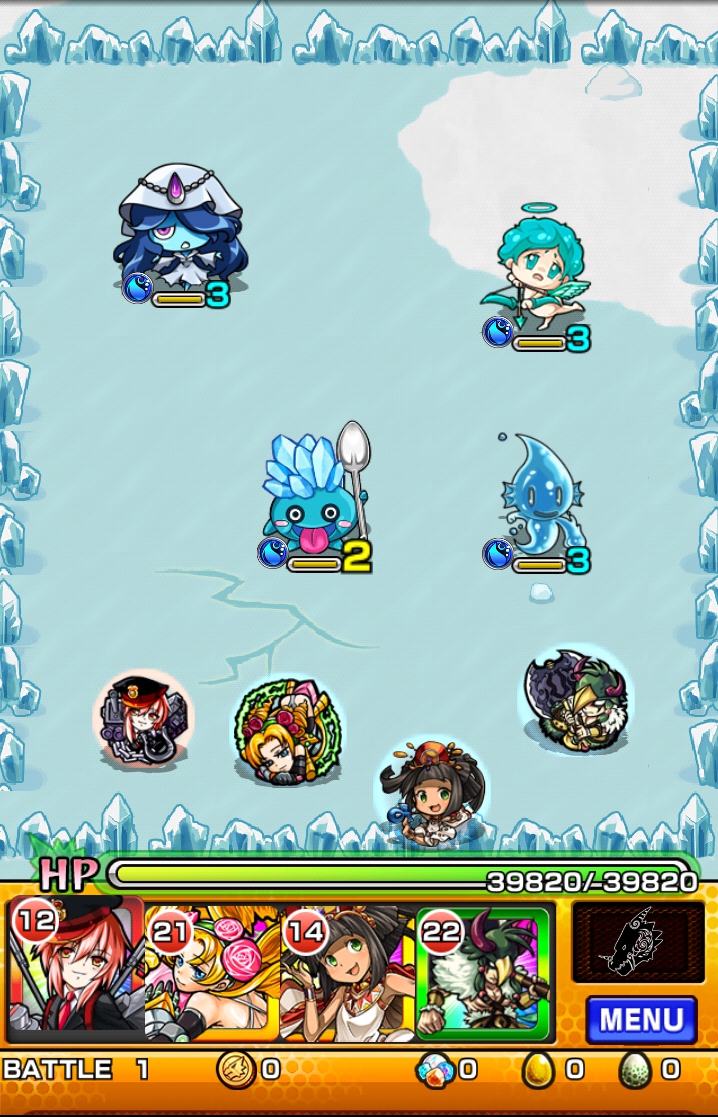Open the blue MENU button
This screenshot has width=718, height=1117.
point(641,1020)
